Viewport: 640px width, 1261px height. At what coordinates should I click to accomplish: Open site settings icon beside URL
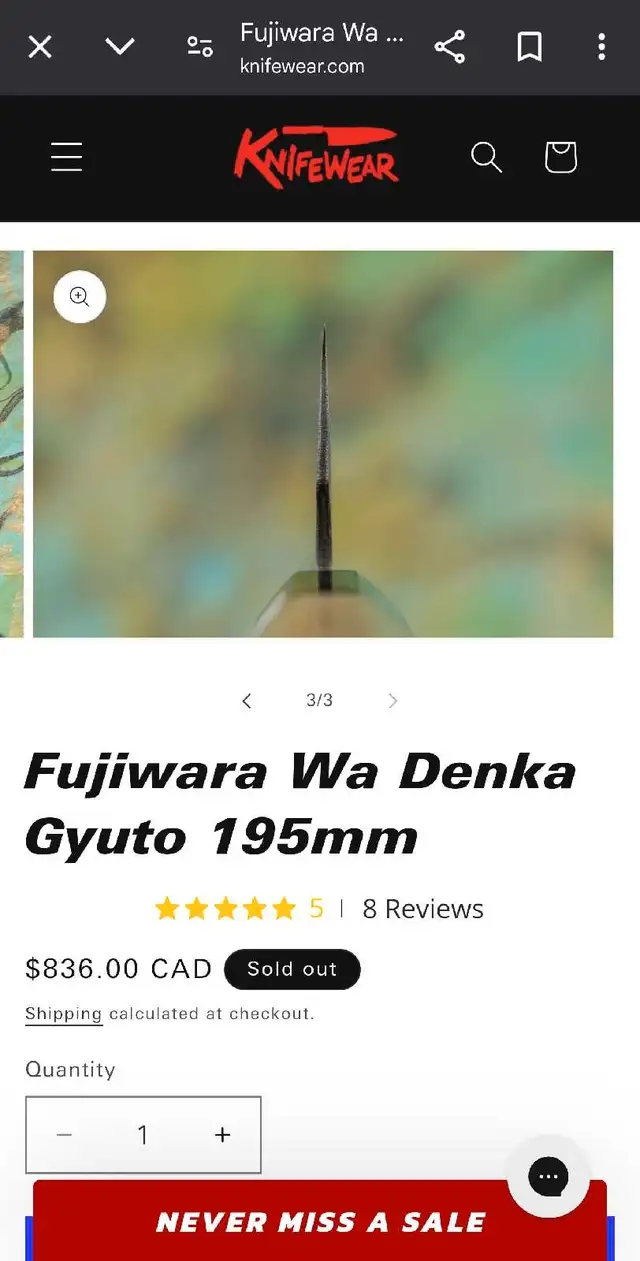[x=200, y=46]
